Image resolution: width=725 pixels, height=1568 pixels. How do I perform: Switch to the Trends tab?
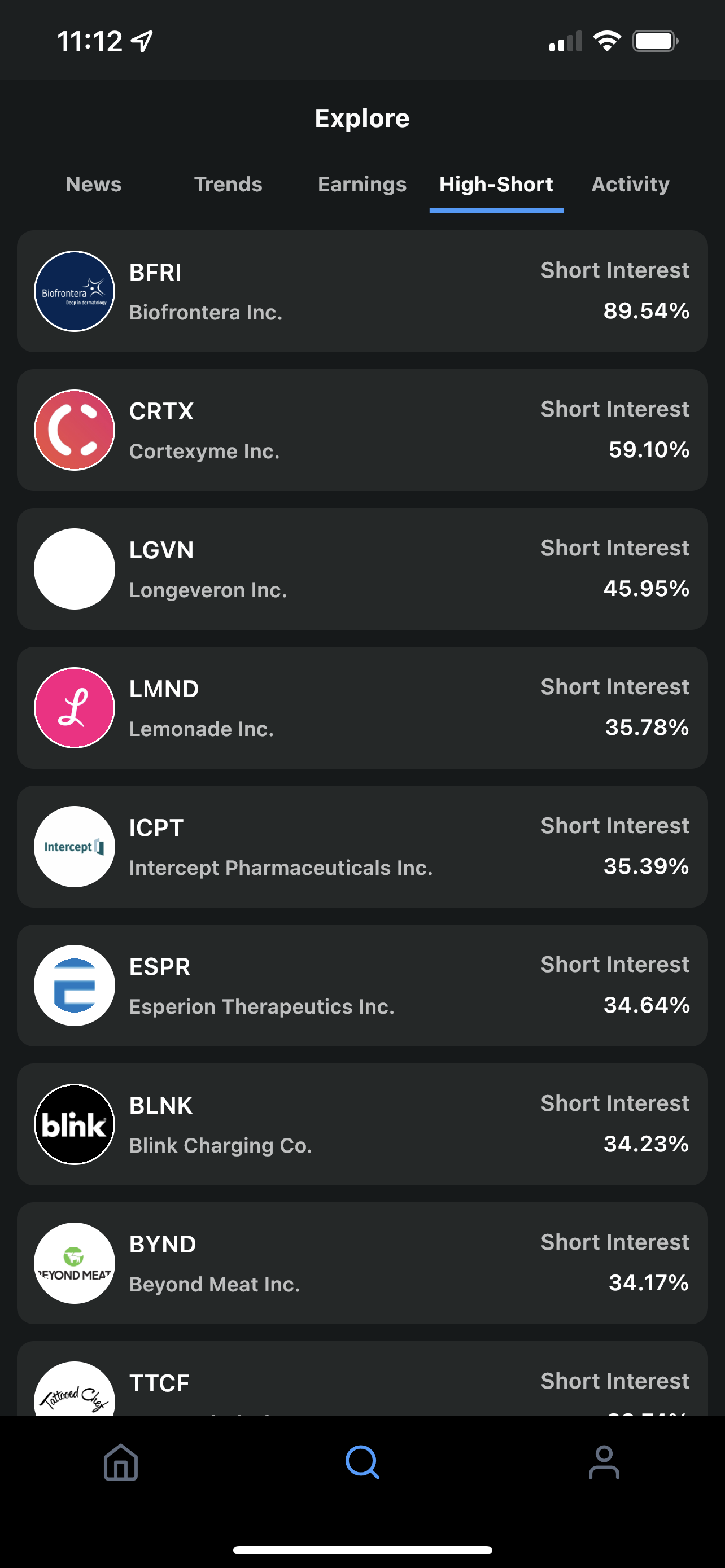(228, 185)
